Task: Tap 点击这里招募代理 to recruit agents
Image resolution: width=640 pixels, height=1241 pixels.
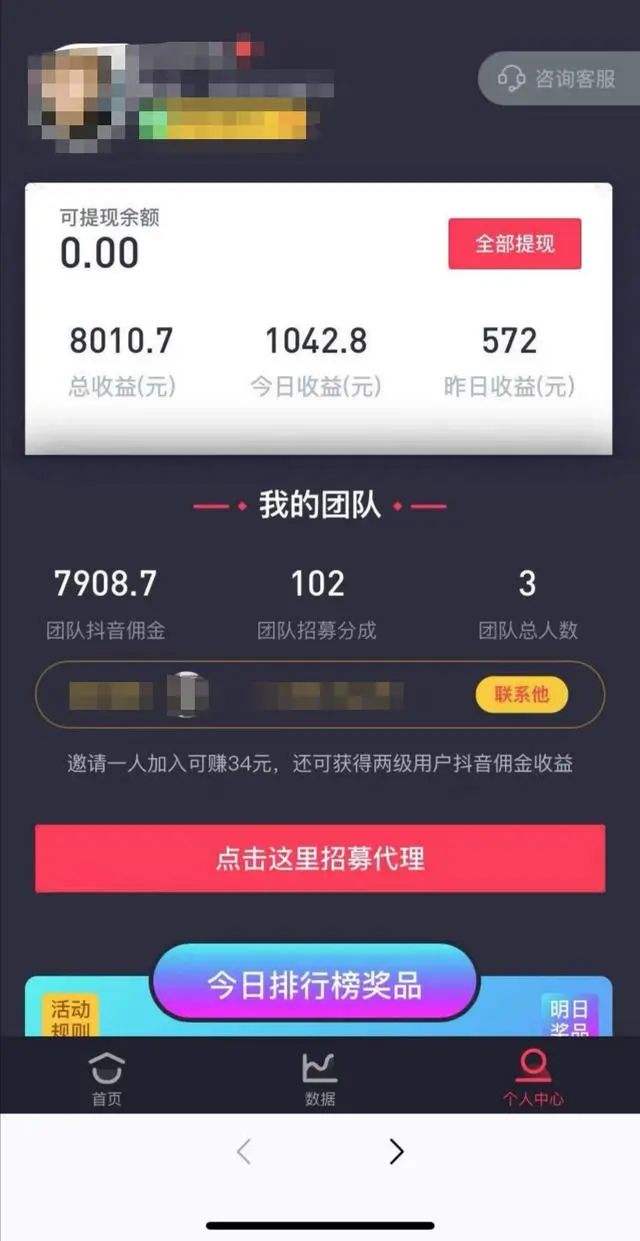Action: (320, 858)
